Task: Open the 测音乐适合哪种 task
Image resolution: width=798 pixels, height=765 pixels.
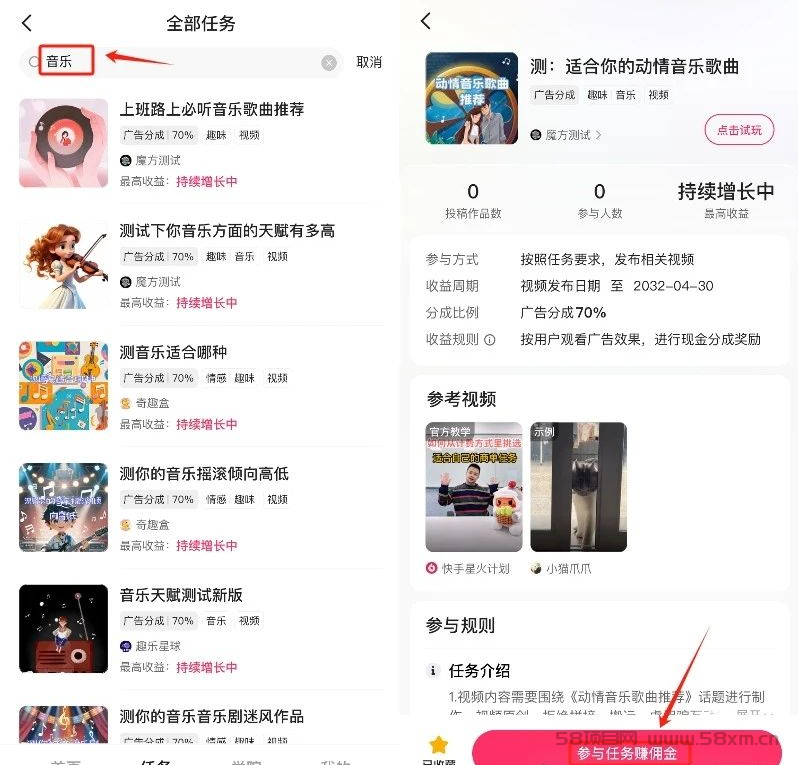Action: 173,352
